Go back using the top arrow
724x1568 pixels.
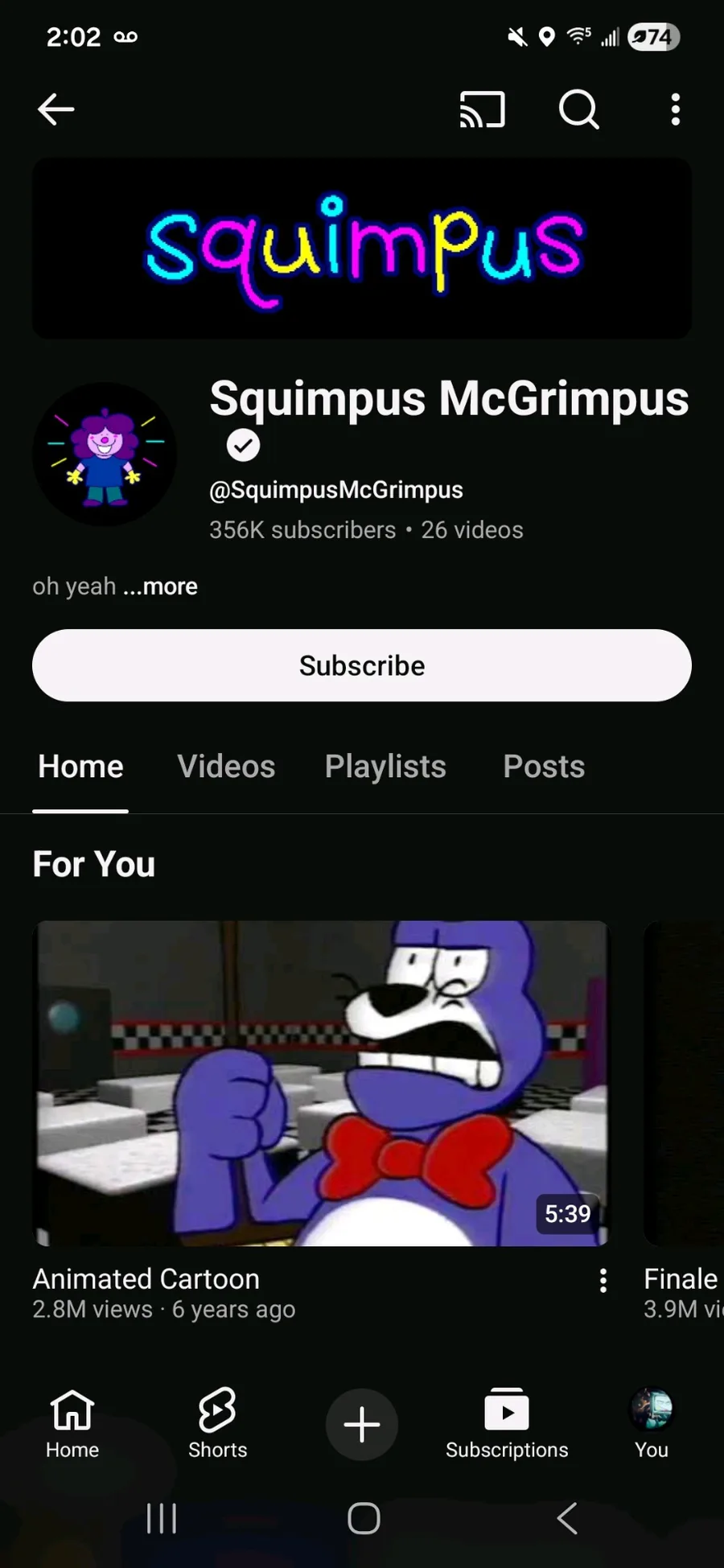coord(56,109)
